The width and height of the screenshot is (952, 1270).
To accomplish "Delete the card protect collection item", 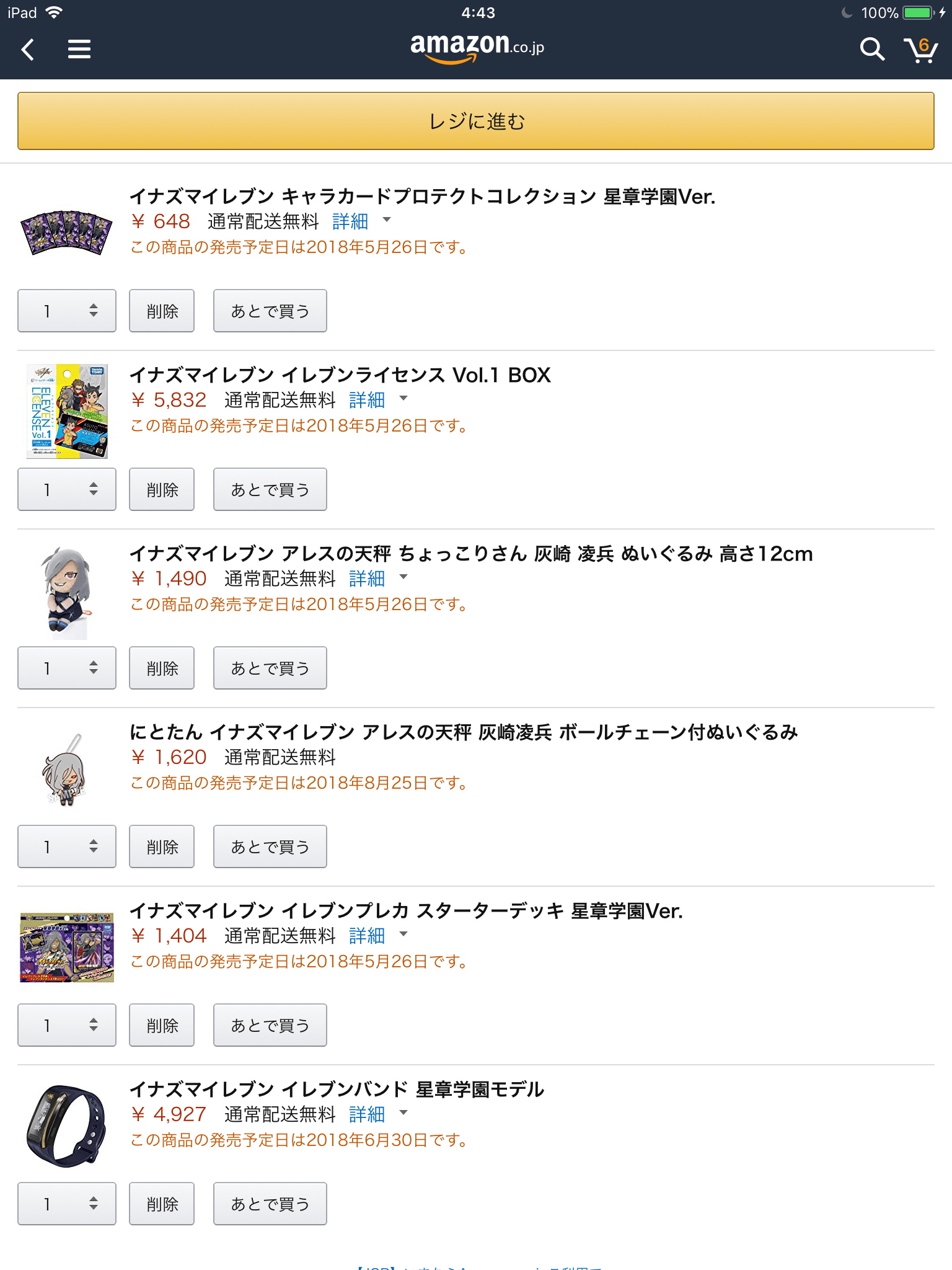I will 161,311.
